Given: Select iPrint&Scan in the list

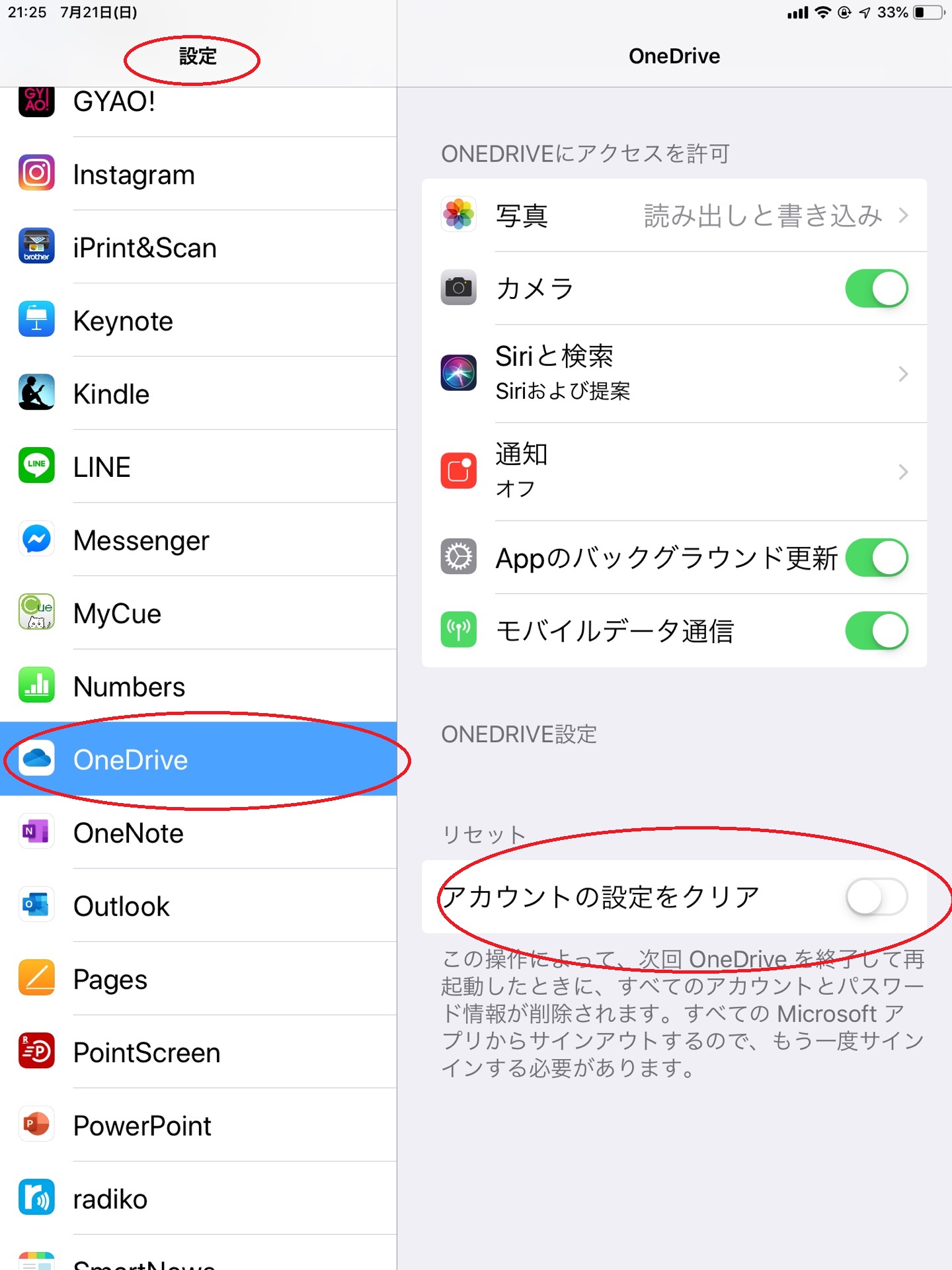Looking at the screenshot, I should tap(198, 248).
